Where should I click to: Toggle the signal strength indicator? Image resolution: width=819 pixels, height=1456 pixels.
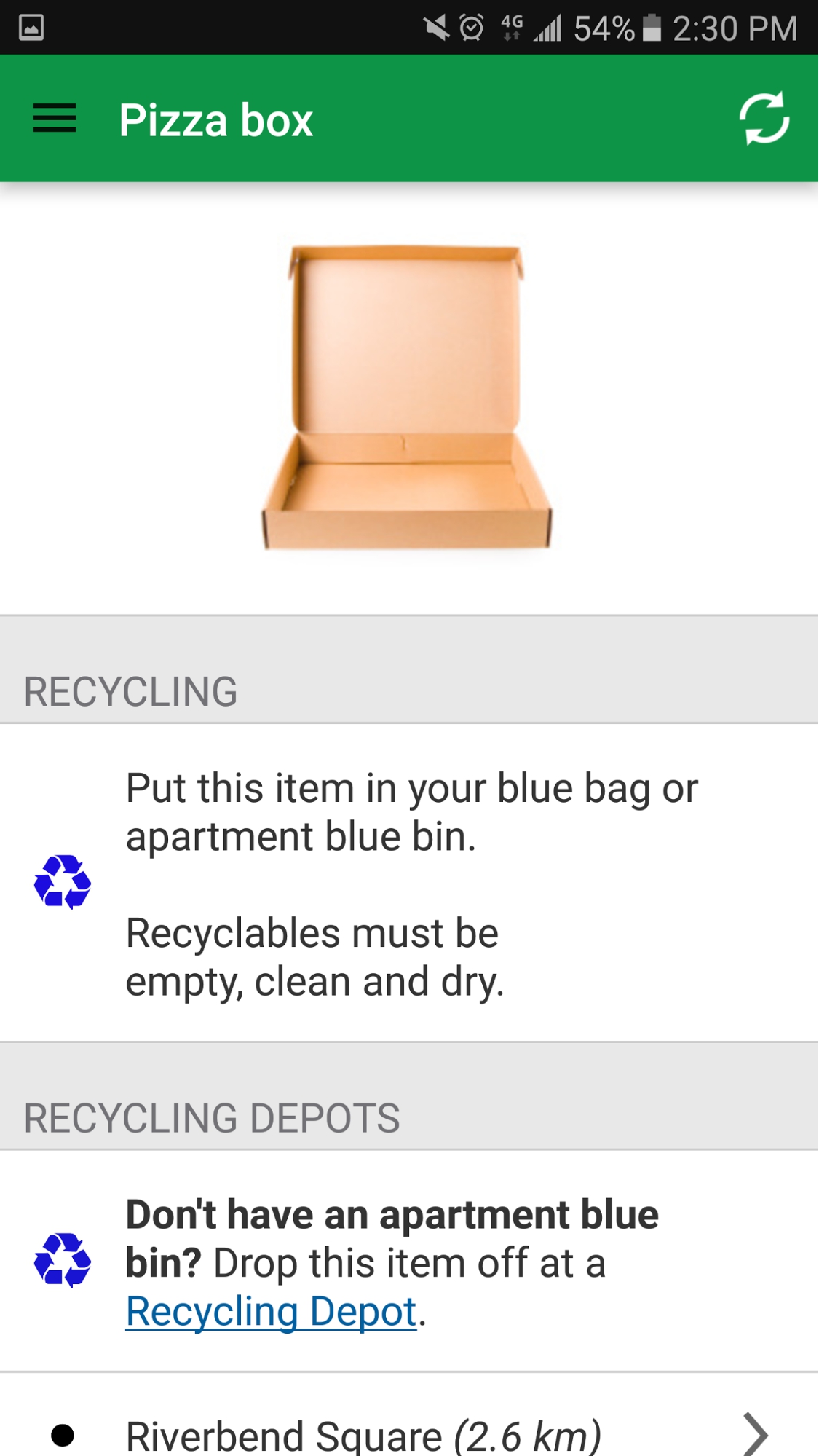[x=551, y=27]
